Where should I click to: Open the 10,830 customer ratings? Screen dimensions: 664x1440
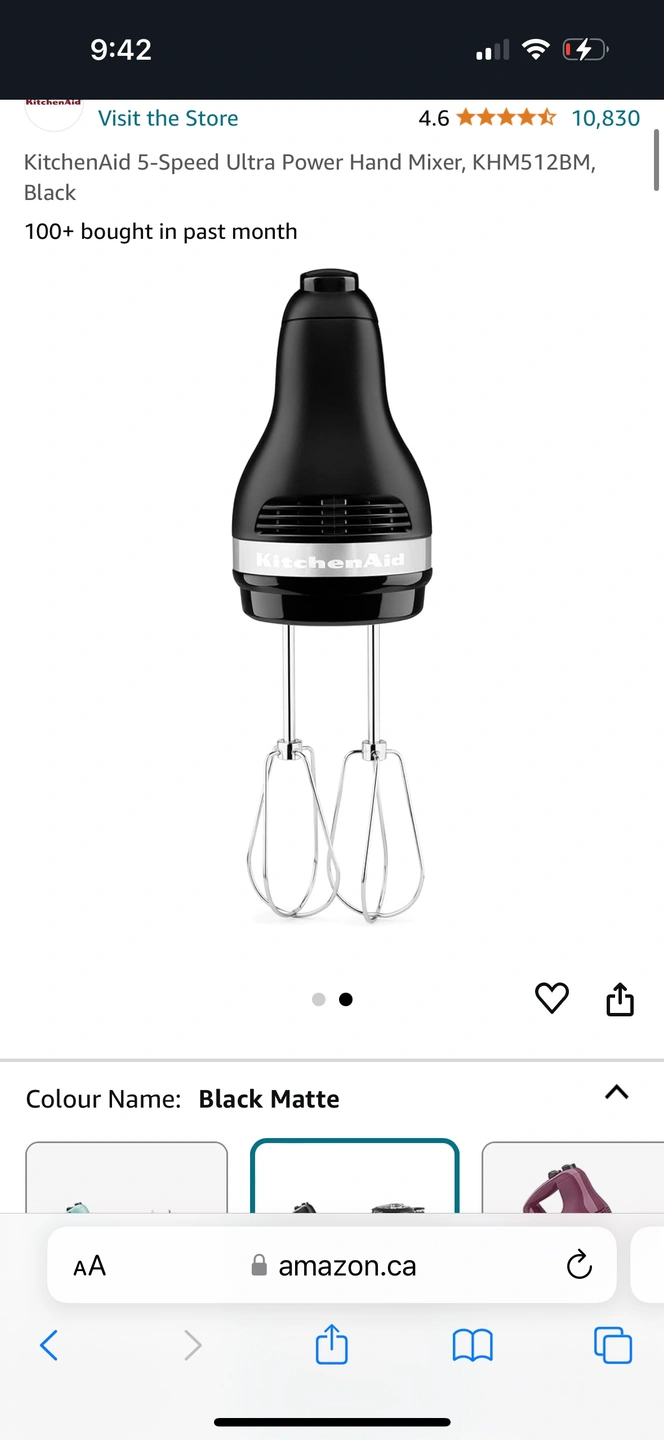point(605,118)
